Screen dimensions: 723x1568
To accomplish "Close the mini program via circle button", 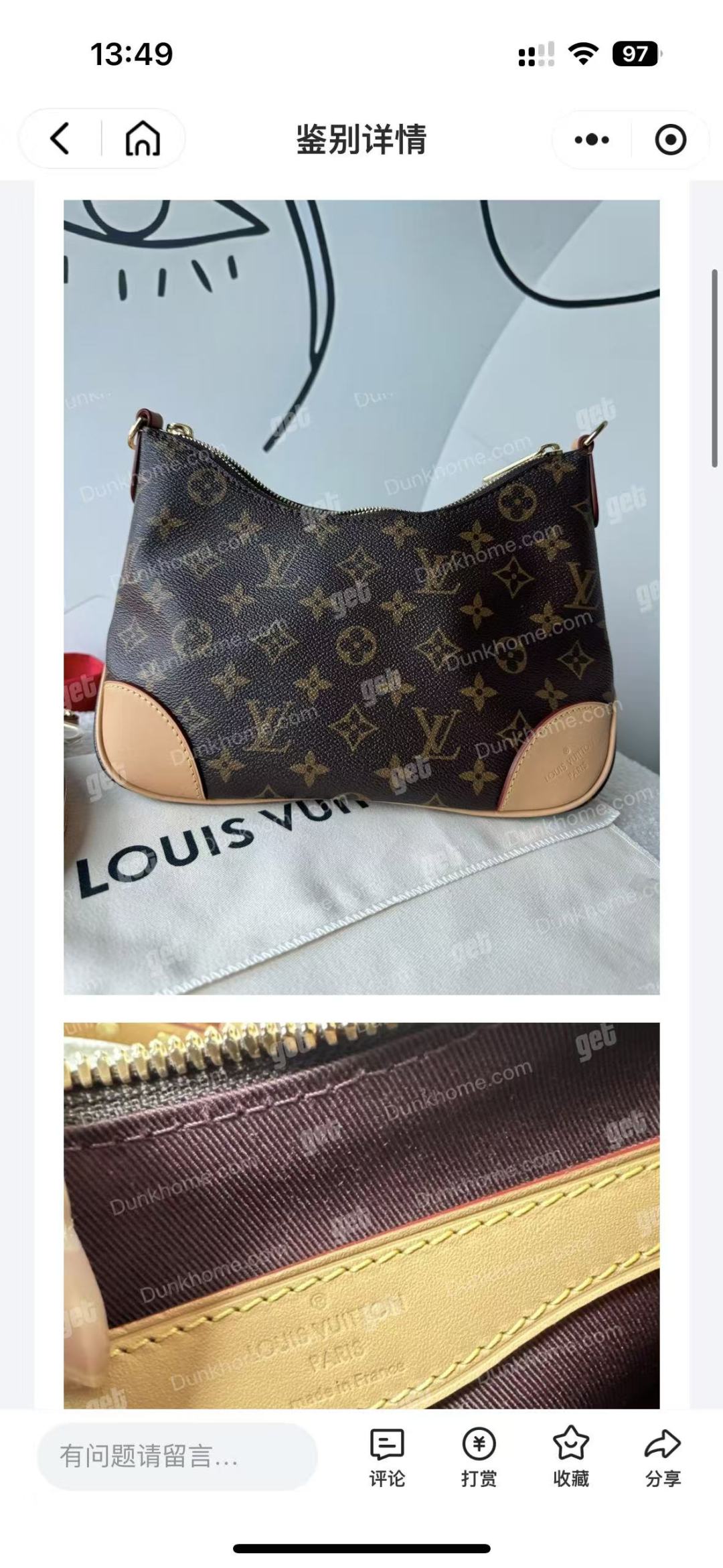I will pos(670,140).
